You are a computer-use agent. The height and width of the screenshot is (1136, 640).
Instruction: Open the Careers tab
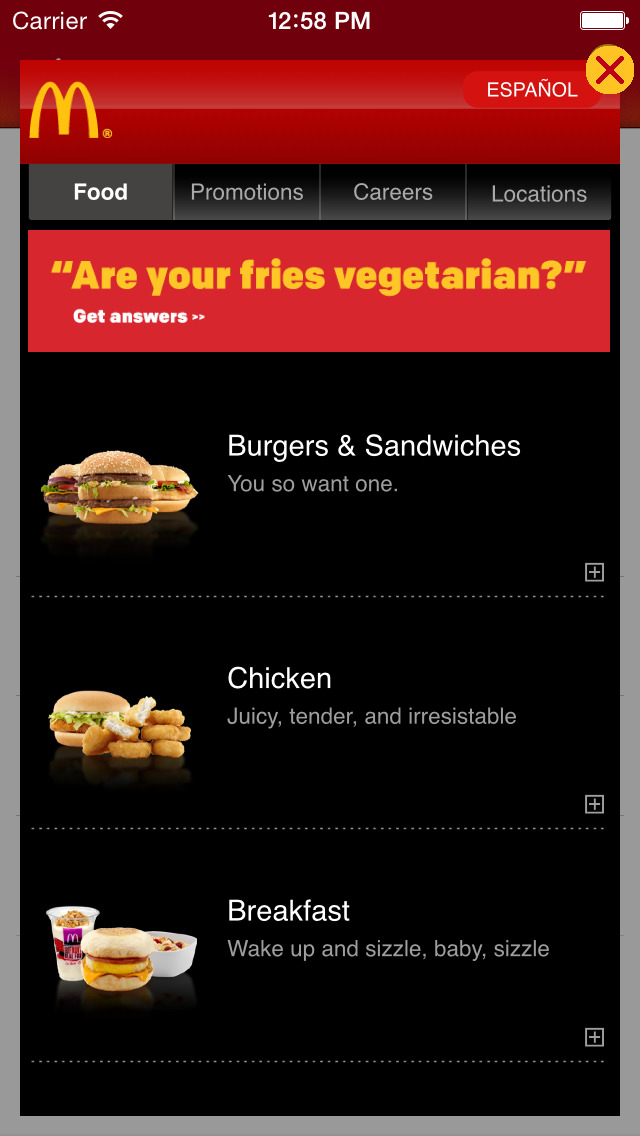(x=393, y=192)
